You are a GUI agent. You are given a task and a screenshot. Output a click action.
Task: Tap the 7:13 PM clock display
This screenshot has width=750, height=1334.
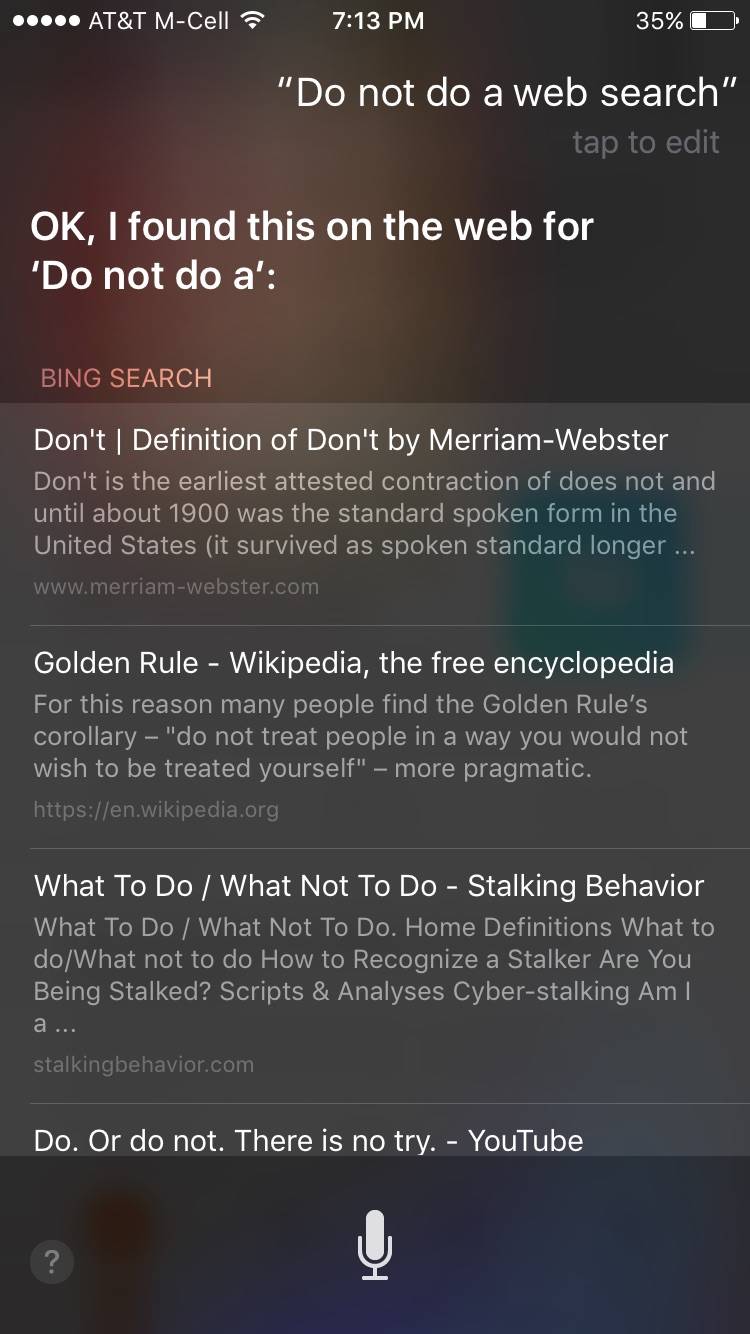pos(377,20)
